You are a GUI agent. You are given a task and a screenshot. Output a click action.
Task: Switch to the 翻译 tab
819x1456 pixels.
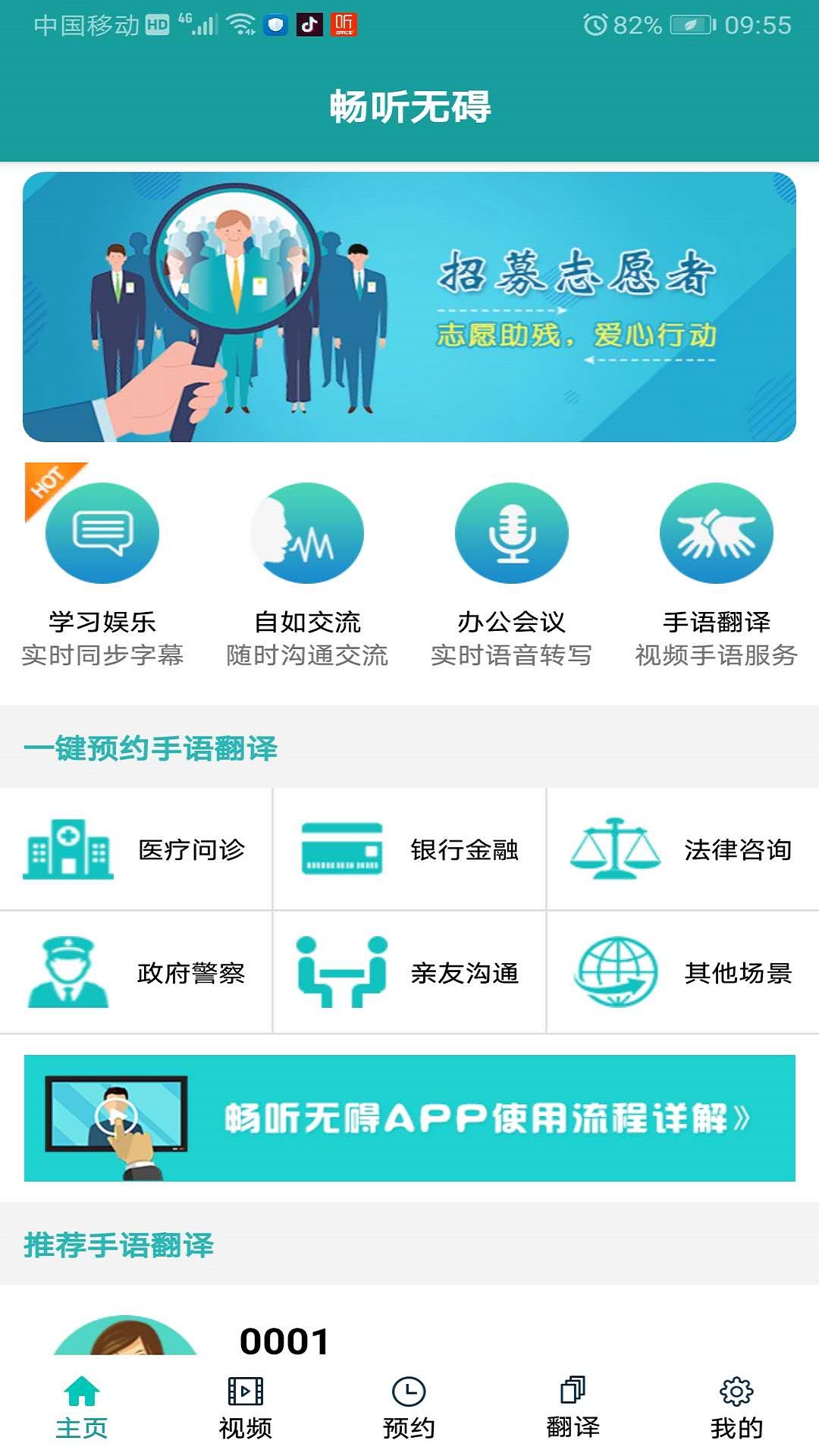pos(573,1407)
